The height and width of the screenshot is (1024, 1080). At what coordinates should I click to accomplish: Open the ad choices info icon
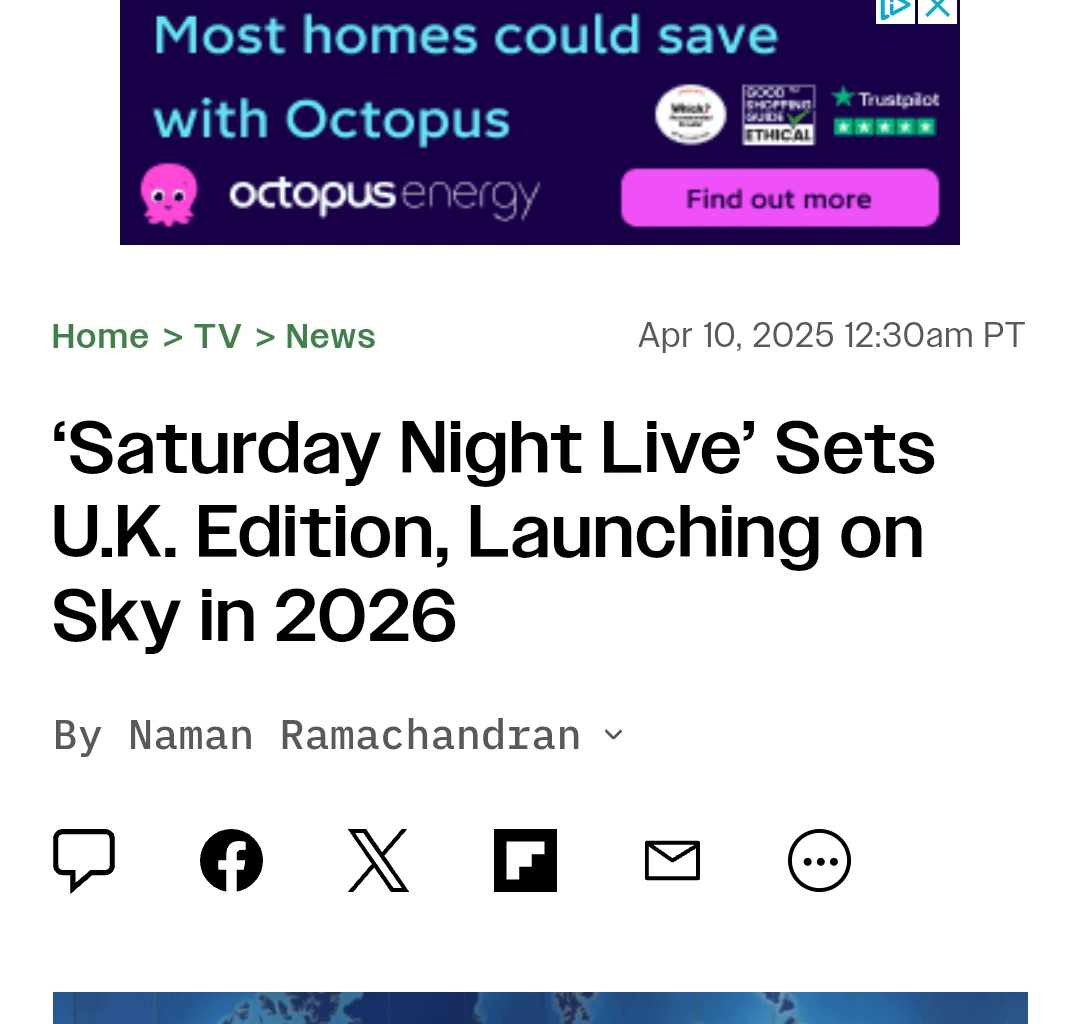point(895,10)
